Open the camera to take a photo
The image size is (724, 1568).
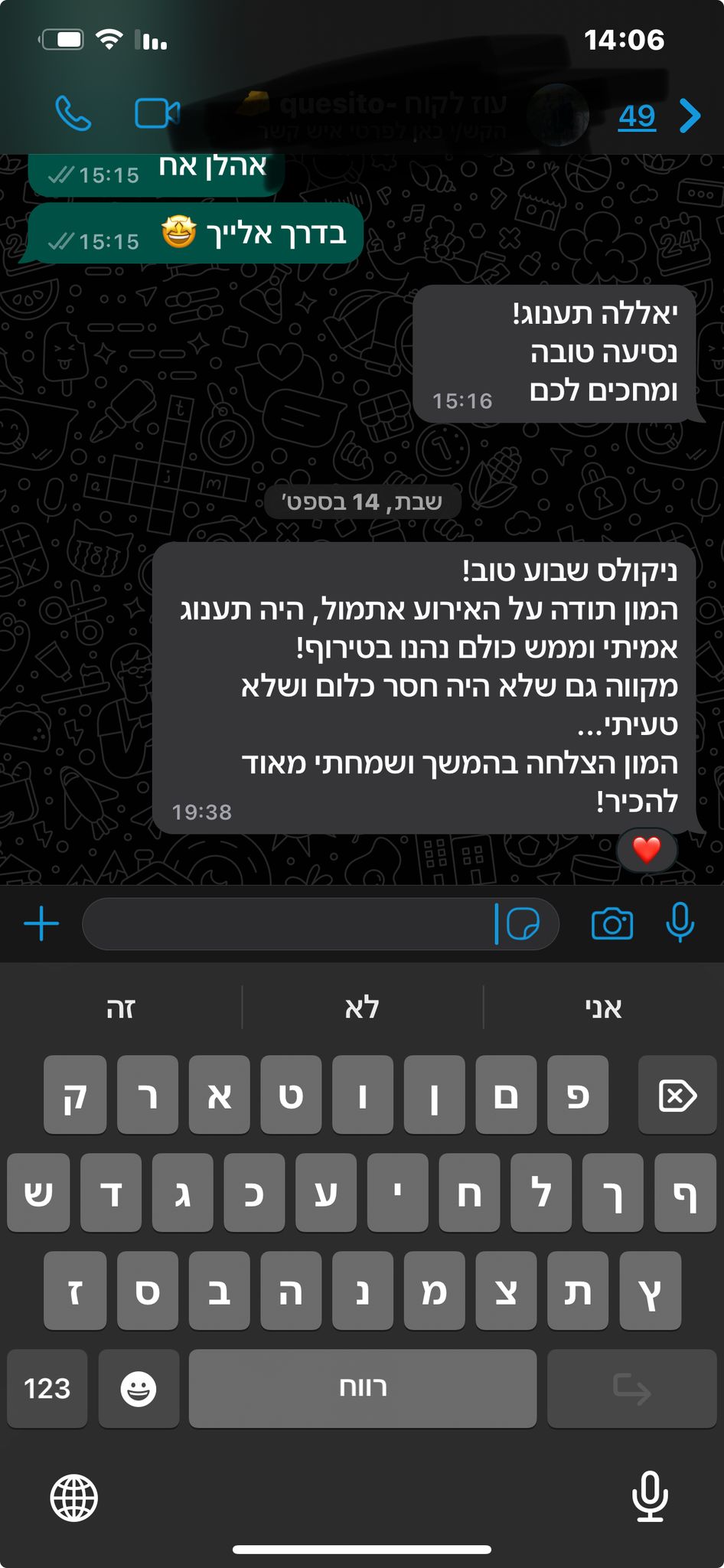click(x=612, y=923)
